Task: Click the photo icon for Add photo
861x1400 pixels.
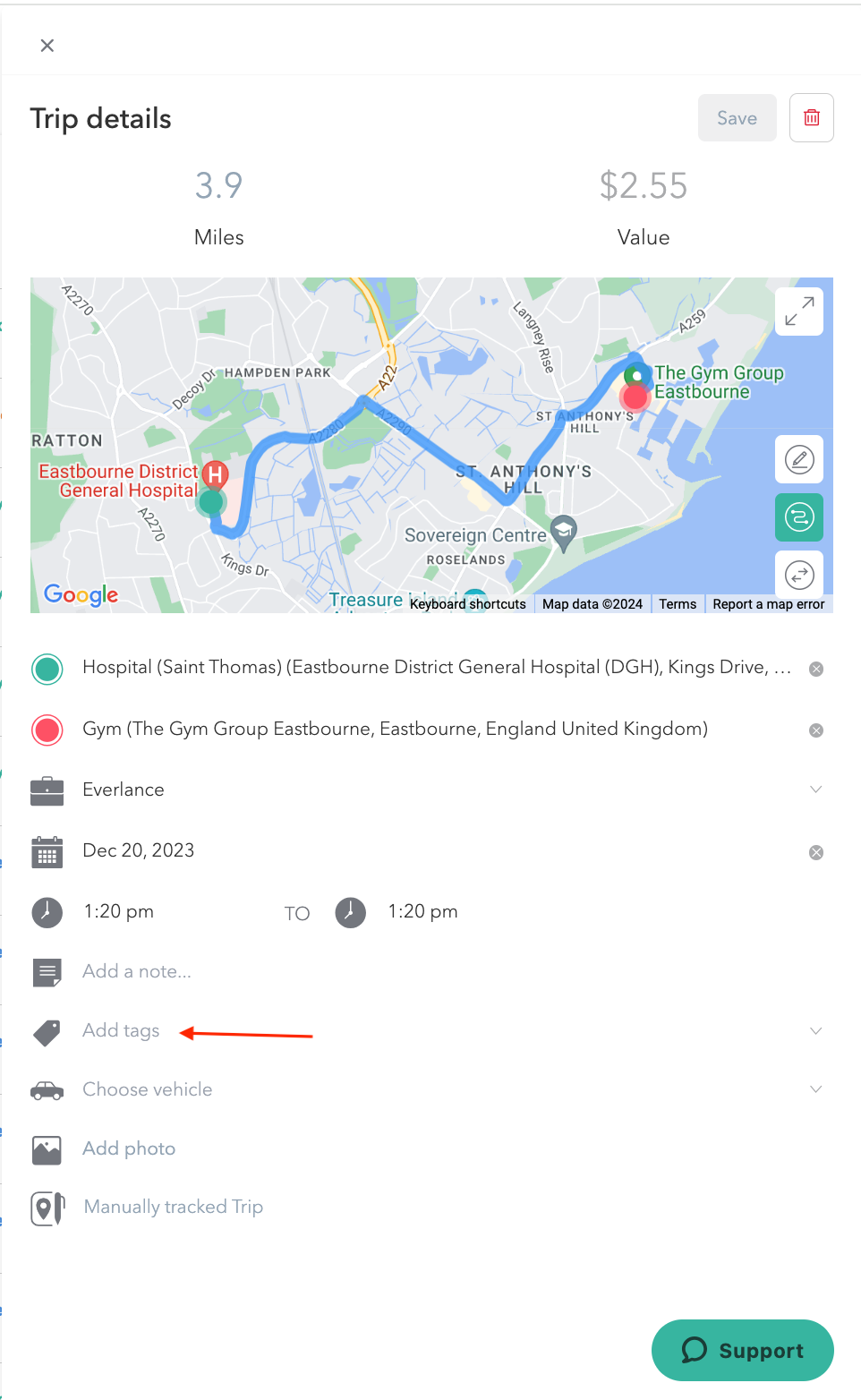Action: click(47, 1148)
